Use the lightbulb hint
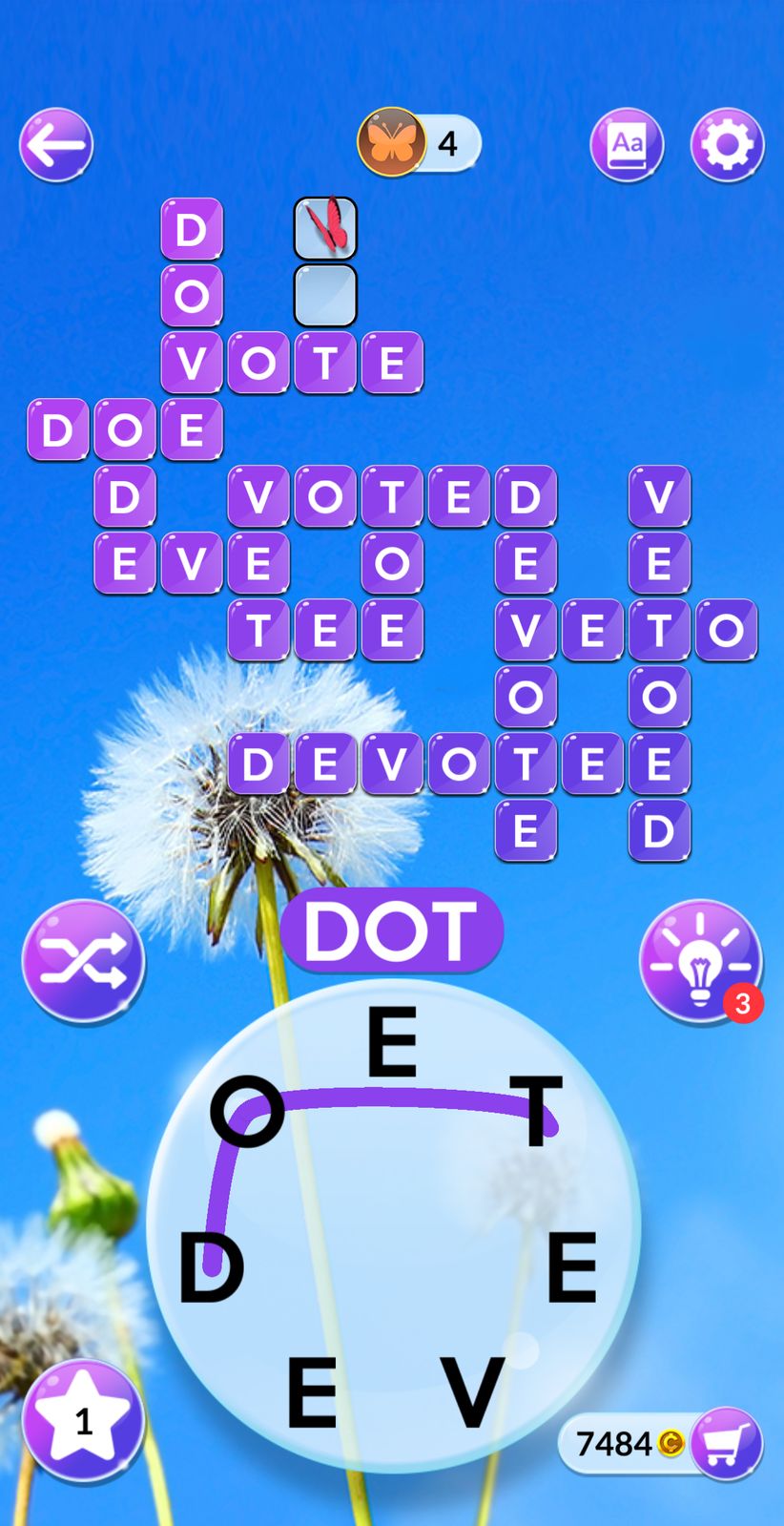This screenshot has height=1526, width=784. click(x=700, y=961)
